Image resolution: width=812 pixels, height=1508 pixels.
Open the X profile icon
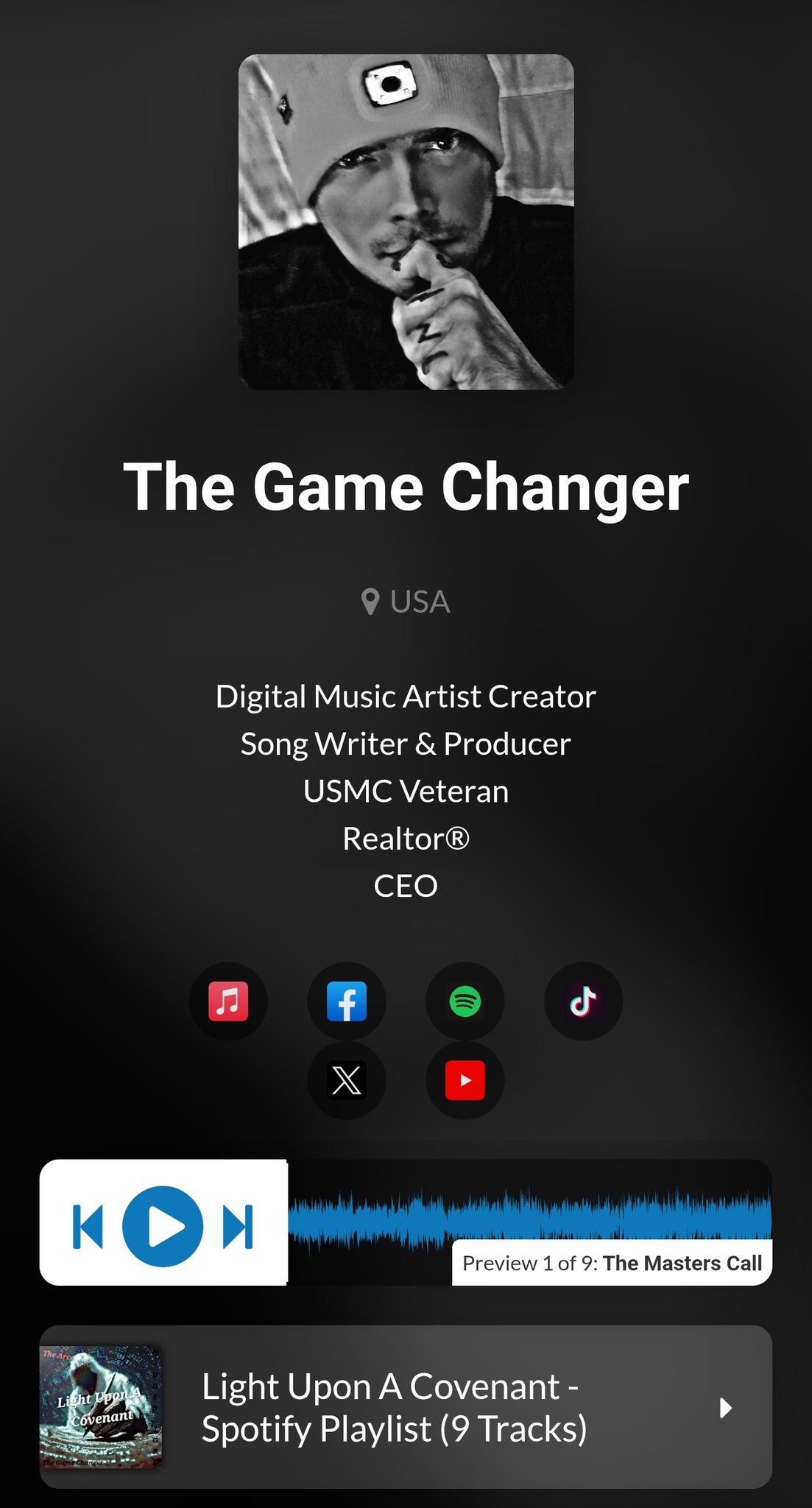(x=347, y=1080)
